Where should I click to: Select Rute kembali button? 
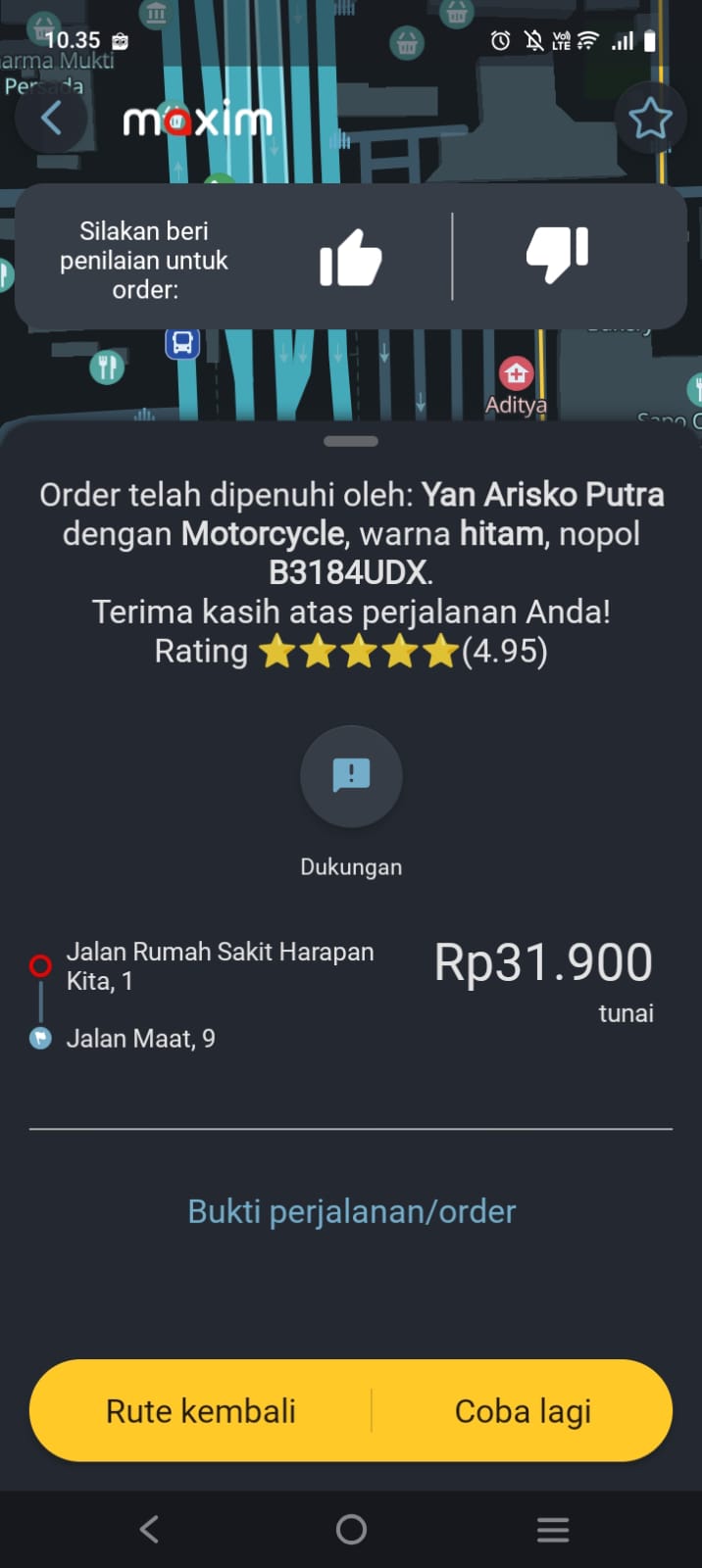tap(201, 1411)
